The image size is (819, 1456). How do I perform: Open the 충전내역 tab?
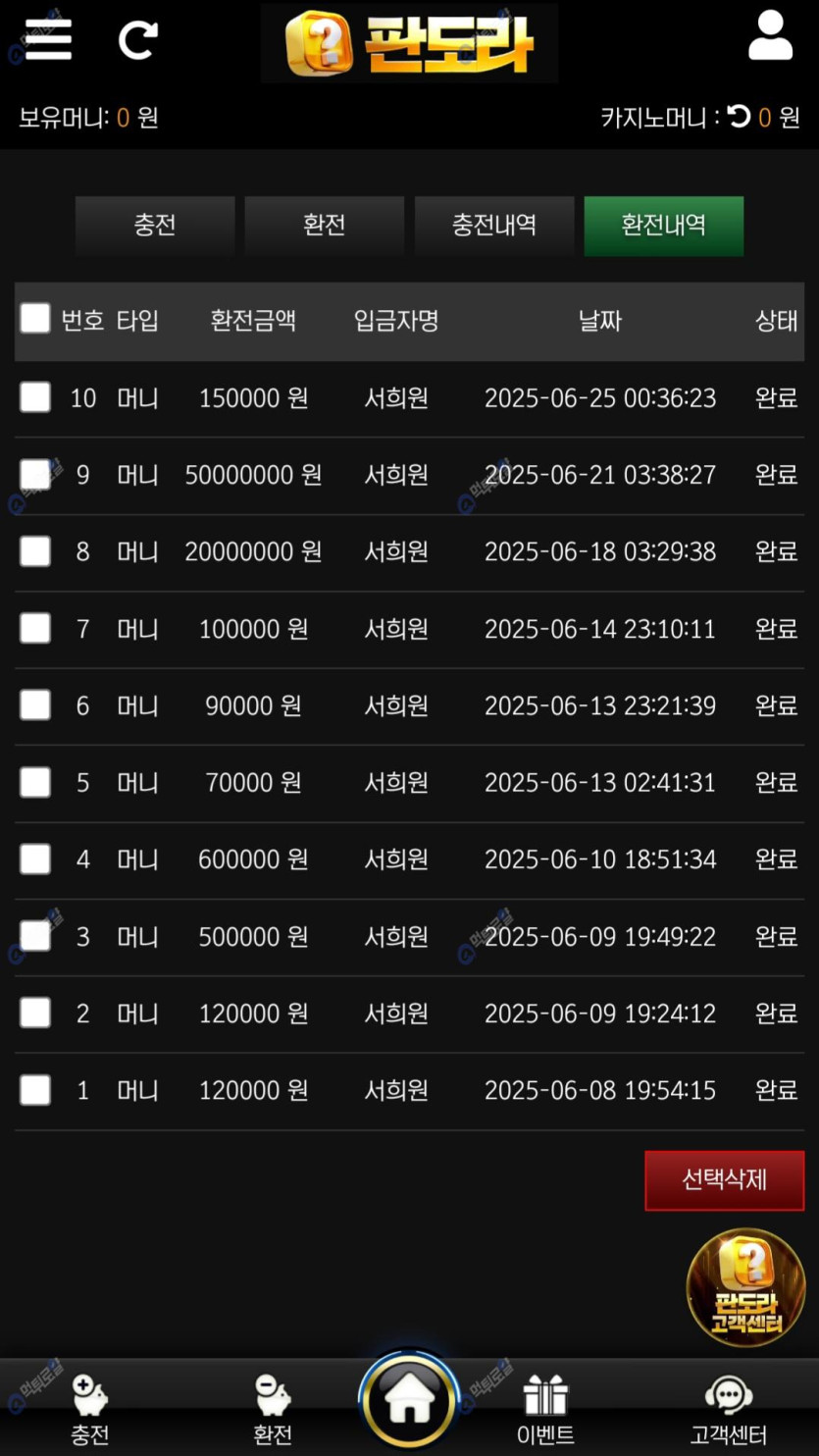(494, 225)
